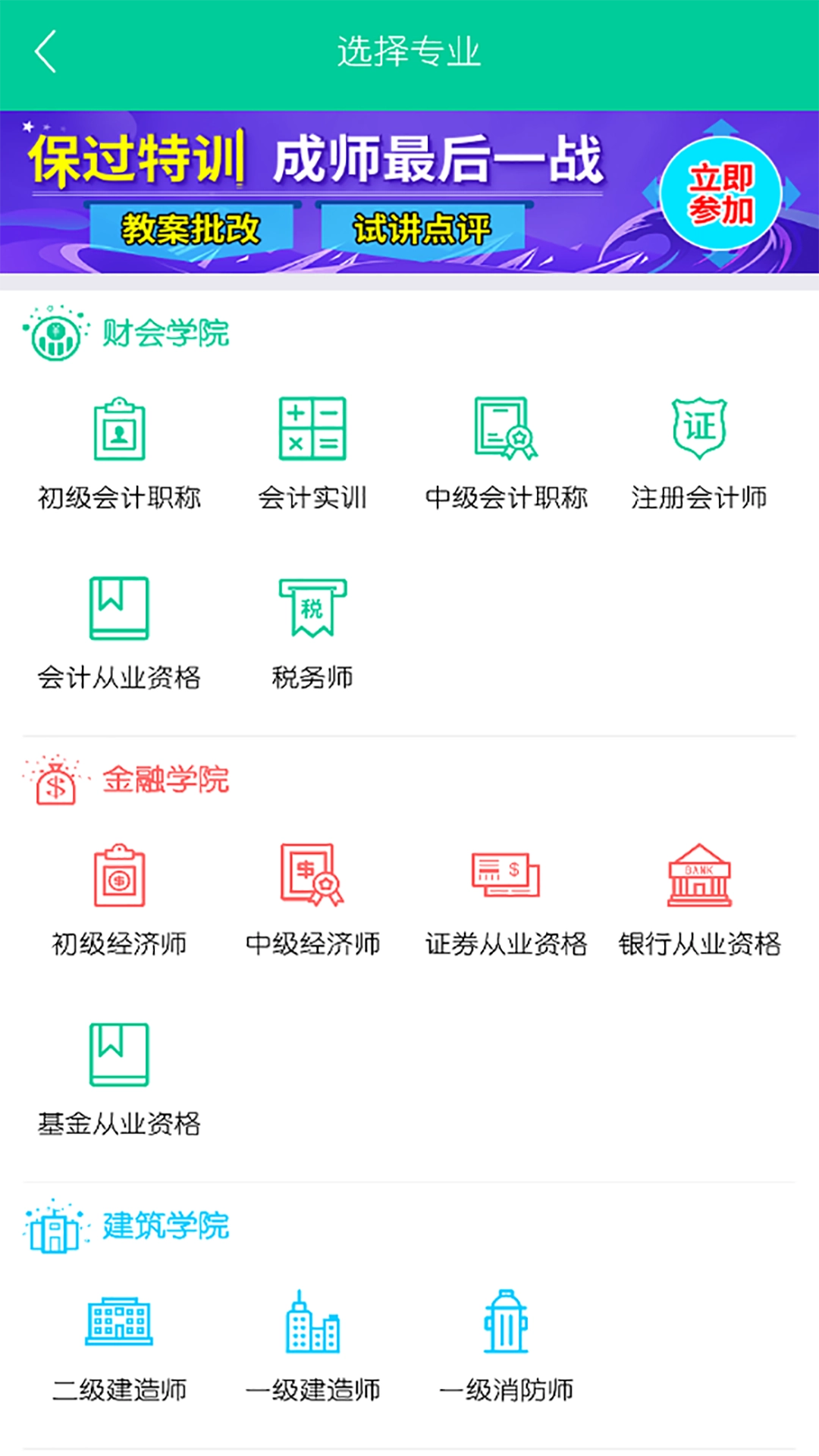819x1456 pixels.
Task: Open 中级经济师 certificate icon
Action: pos(312,876)
